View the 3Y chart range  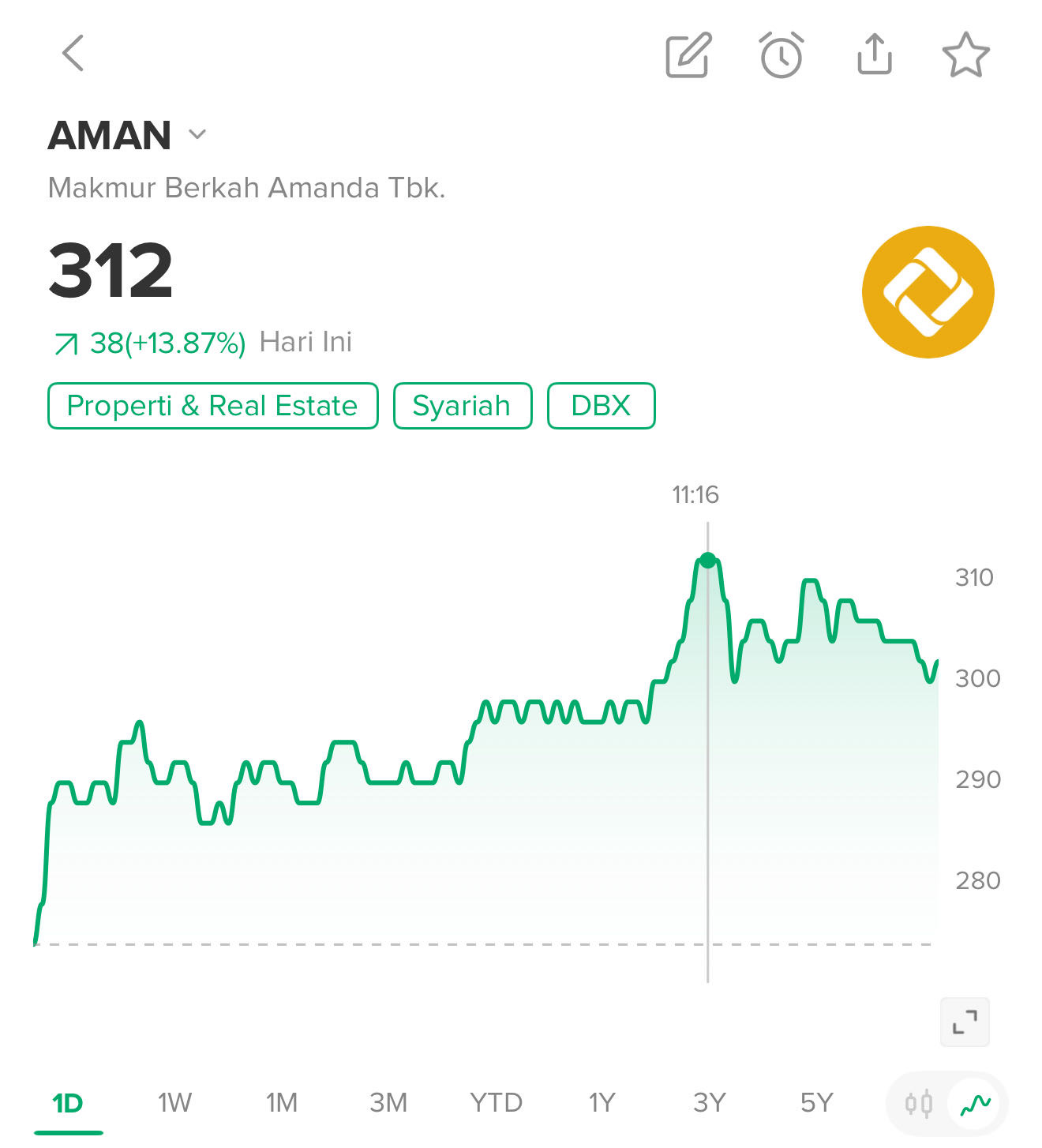tap(709, 1102)
